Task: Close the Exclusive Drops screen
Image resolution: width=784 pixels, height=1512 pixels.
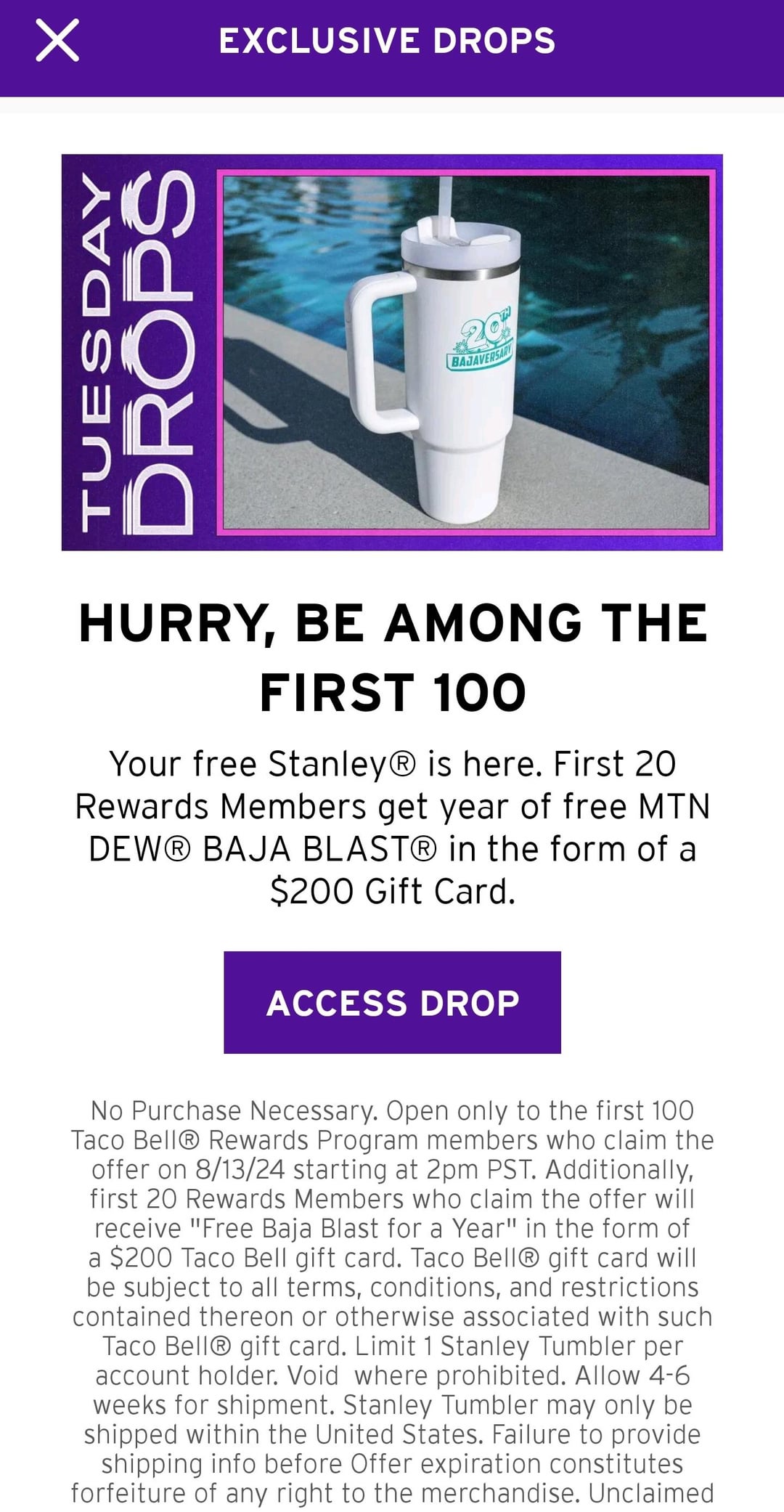Action: click(x=57, y=41)
